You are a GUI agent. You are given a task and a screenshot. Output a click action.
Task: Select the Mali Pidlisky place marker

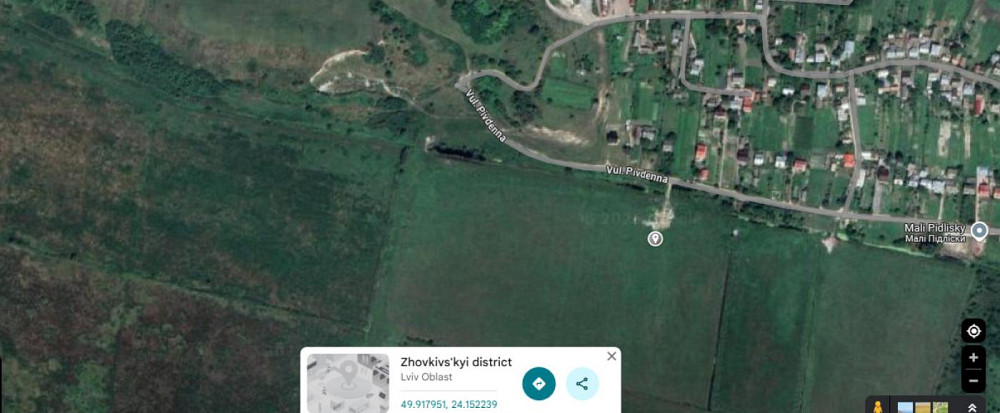click(979, 230)
